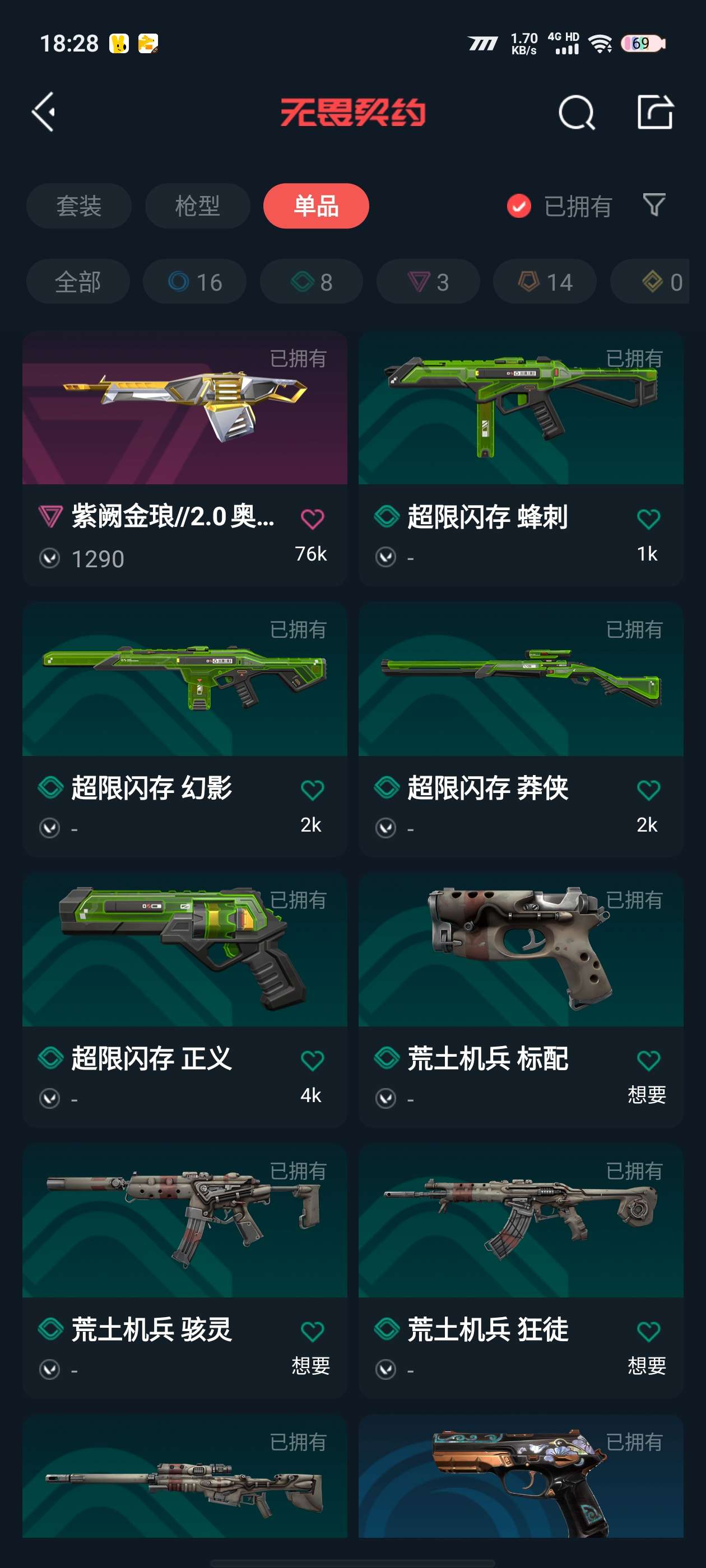Image resolution: width=706 pixels, height=1568 pixels.
Task: Switch to the 套装 tab
Action: point(78,206)
